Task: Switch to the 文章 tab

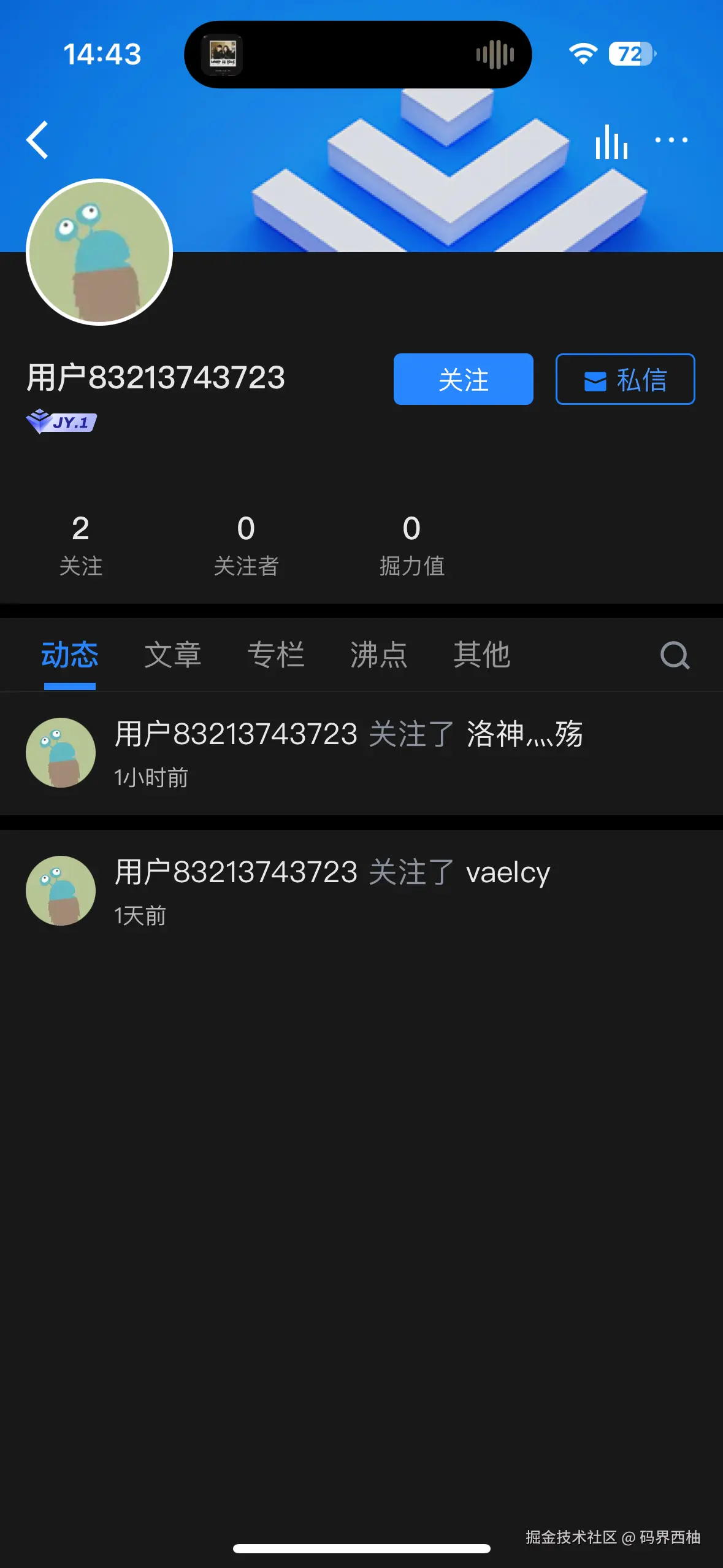Action: tap(174, 654)
